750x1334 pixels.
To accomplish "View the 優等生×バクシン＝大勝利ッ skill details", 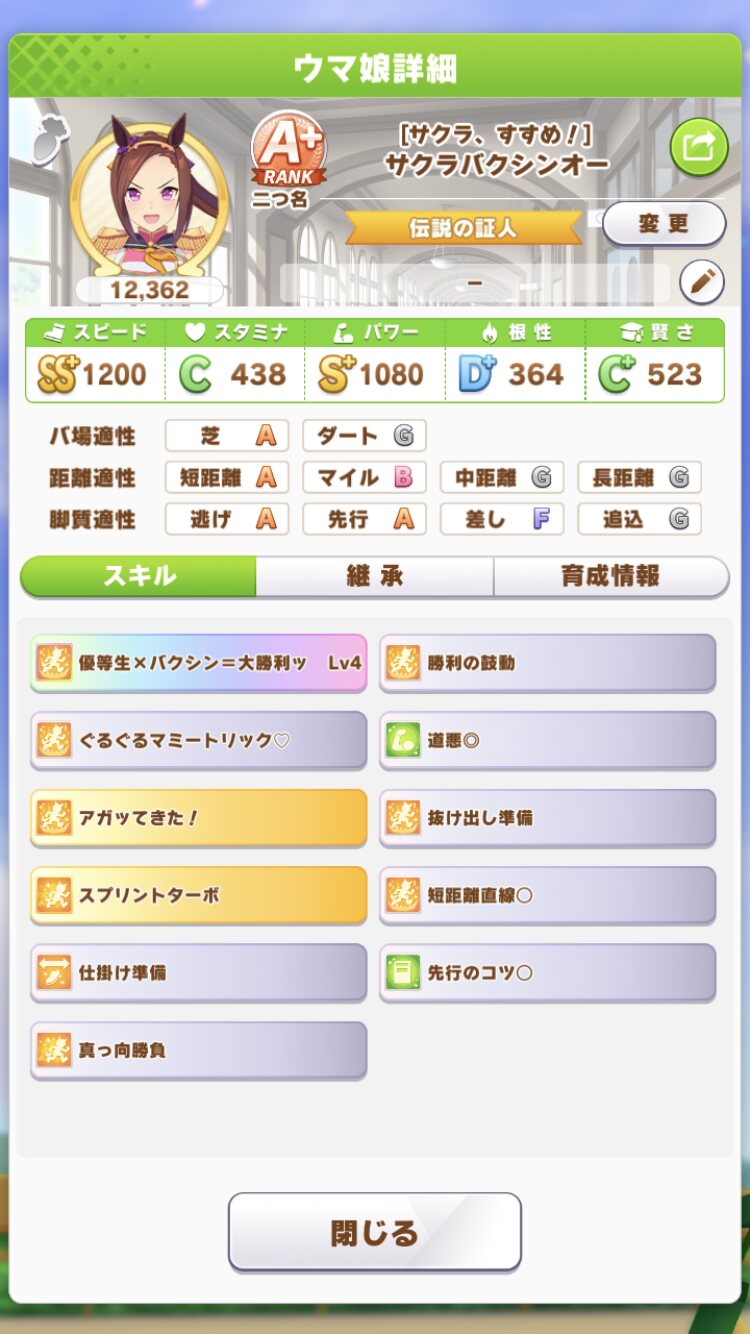I will 198,662.
